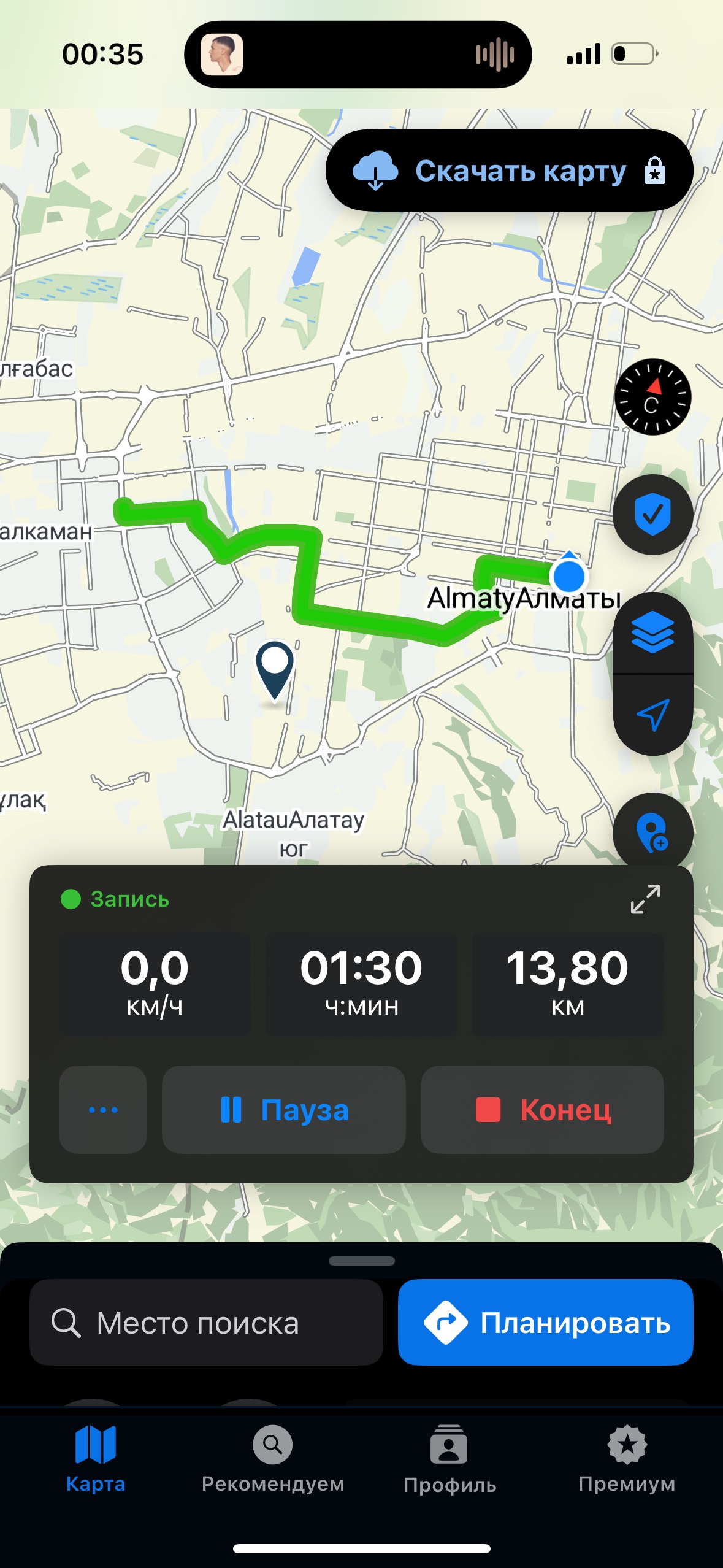Tap the dark pin marker on map
Image resolution: width=723 pixels, height=1568 pixels.
coord(274,670)
